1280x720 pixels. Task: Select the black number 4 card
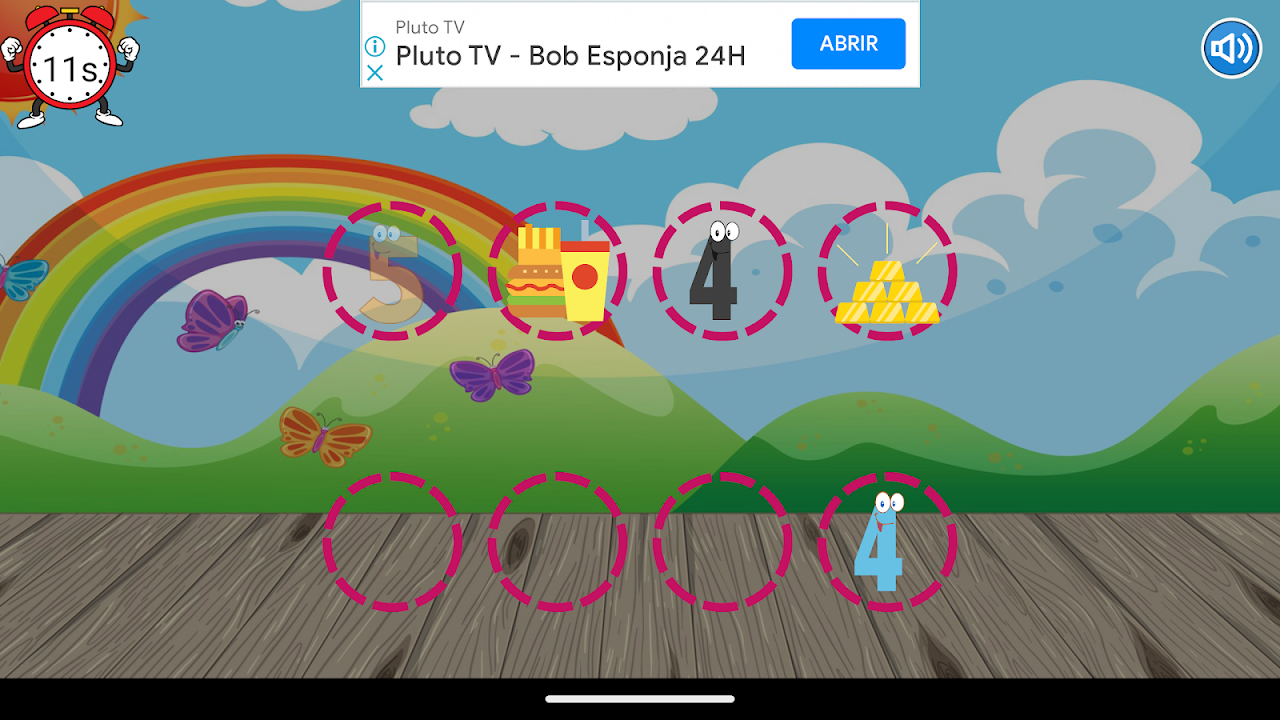722,271
